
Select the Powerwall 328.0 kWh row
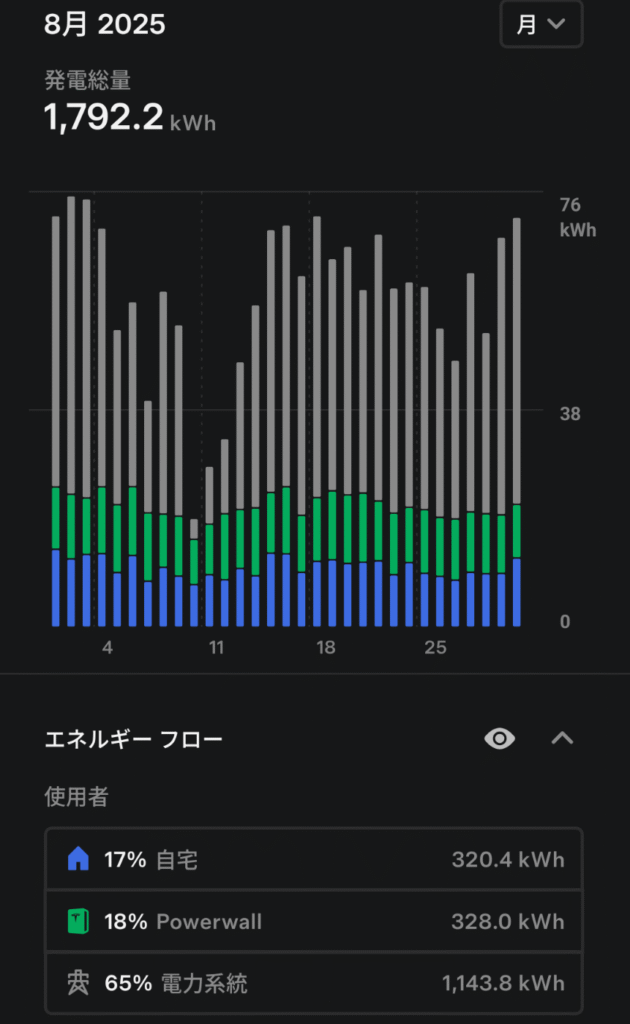click(x=314, y=921)
